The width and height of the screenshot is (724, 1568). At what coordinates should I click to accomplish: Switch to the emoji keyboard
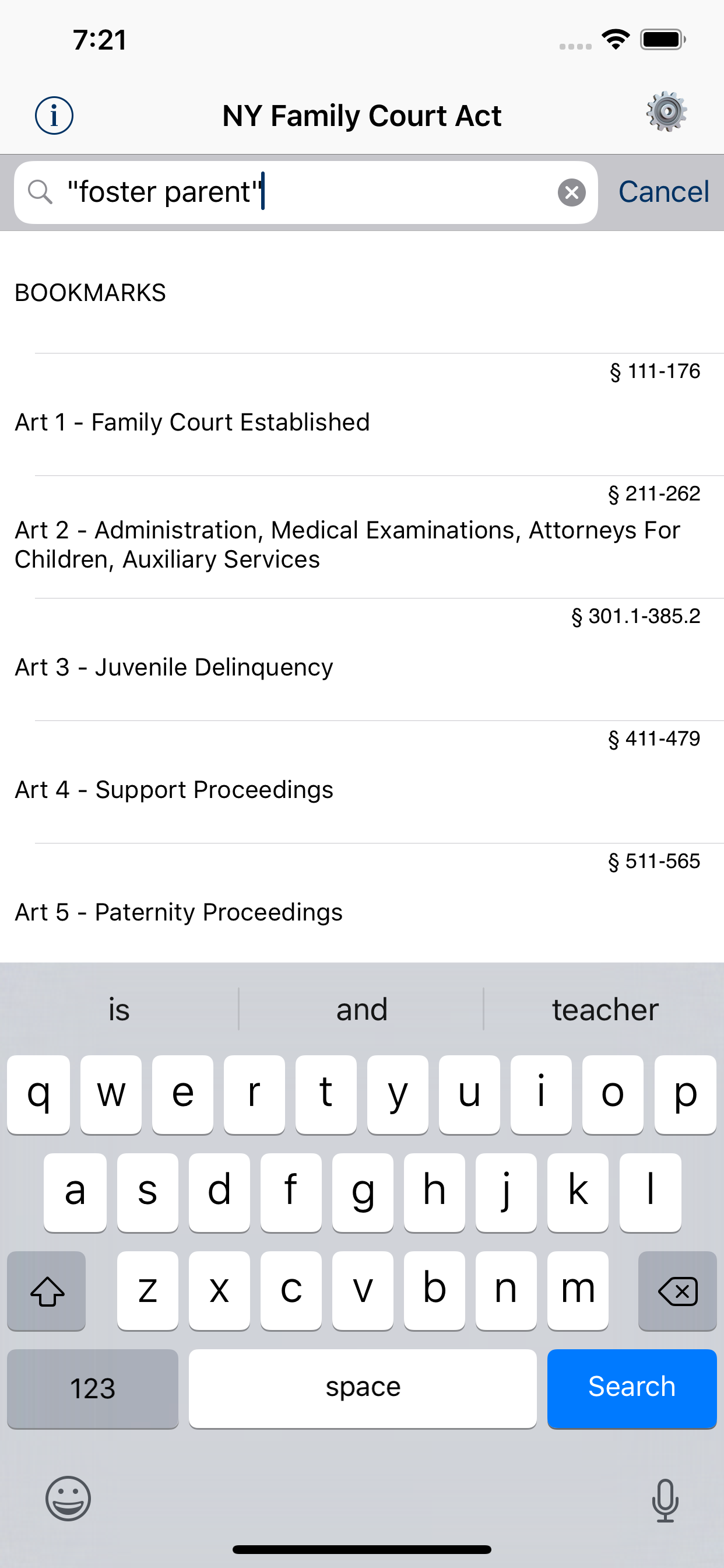[x=69, y=1499]
